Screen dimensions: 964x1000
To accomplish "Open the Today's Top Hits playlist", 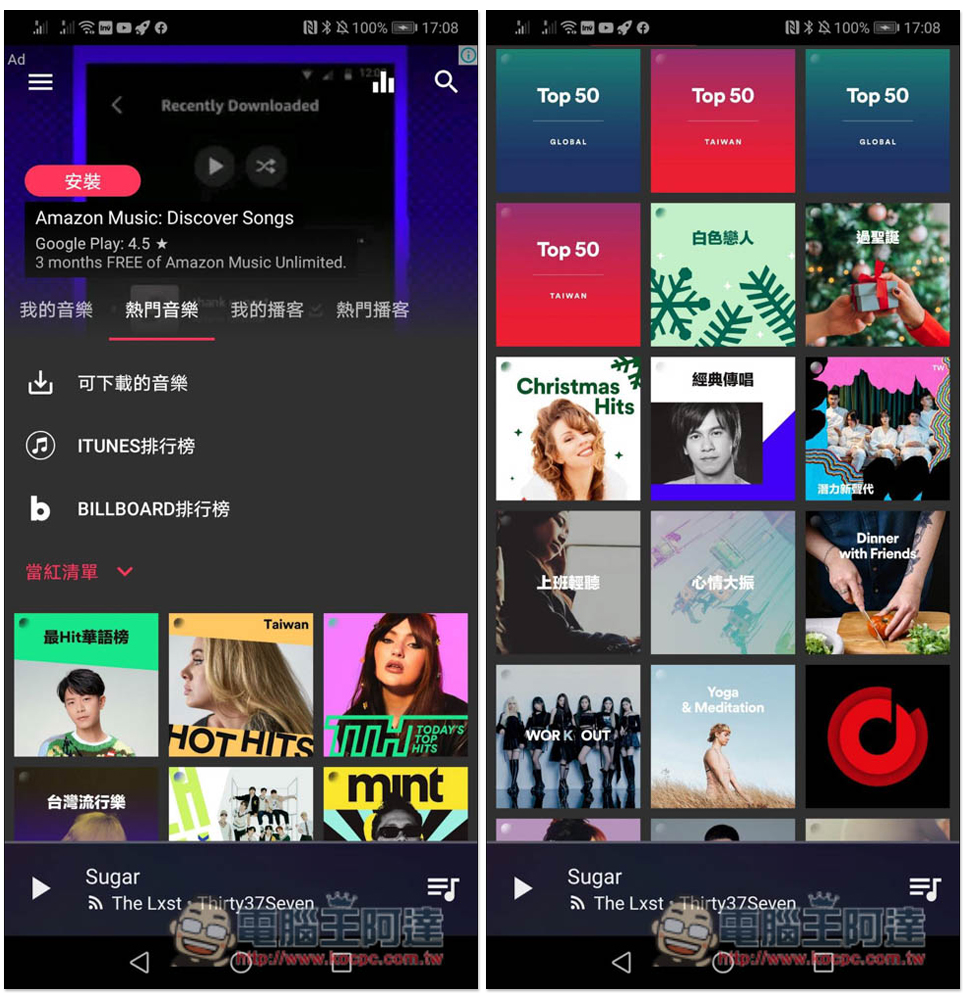I will point(395,685).
